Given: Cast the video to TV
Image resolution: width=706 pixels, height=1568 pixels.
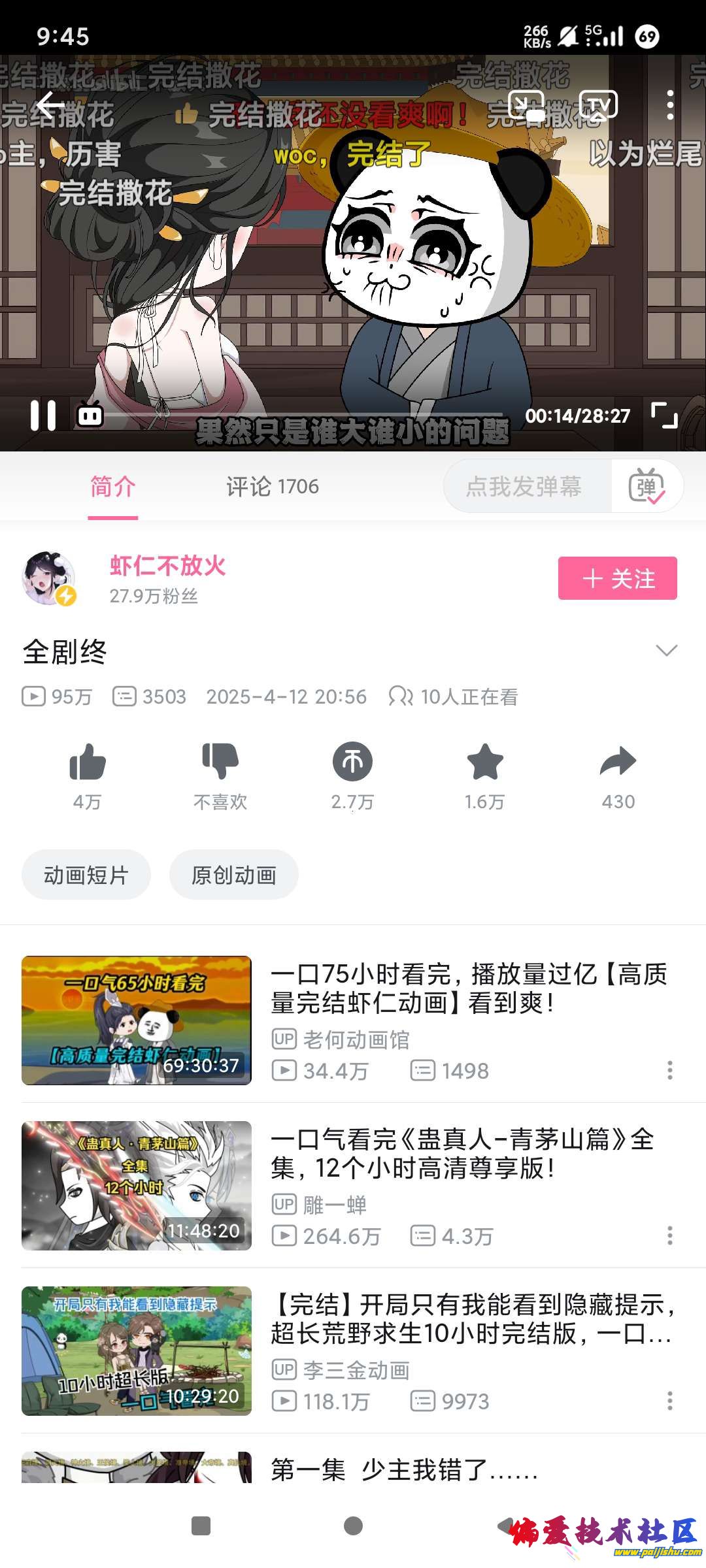Looking at the screenshot, I should point(598,105).
